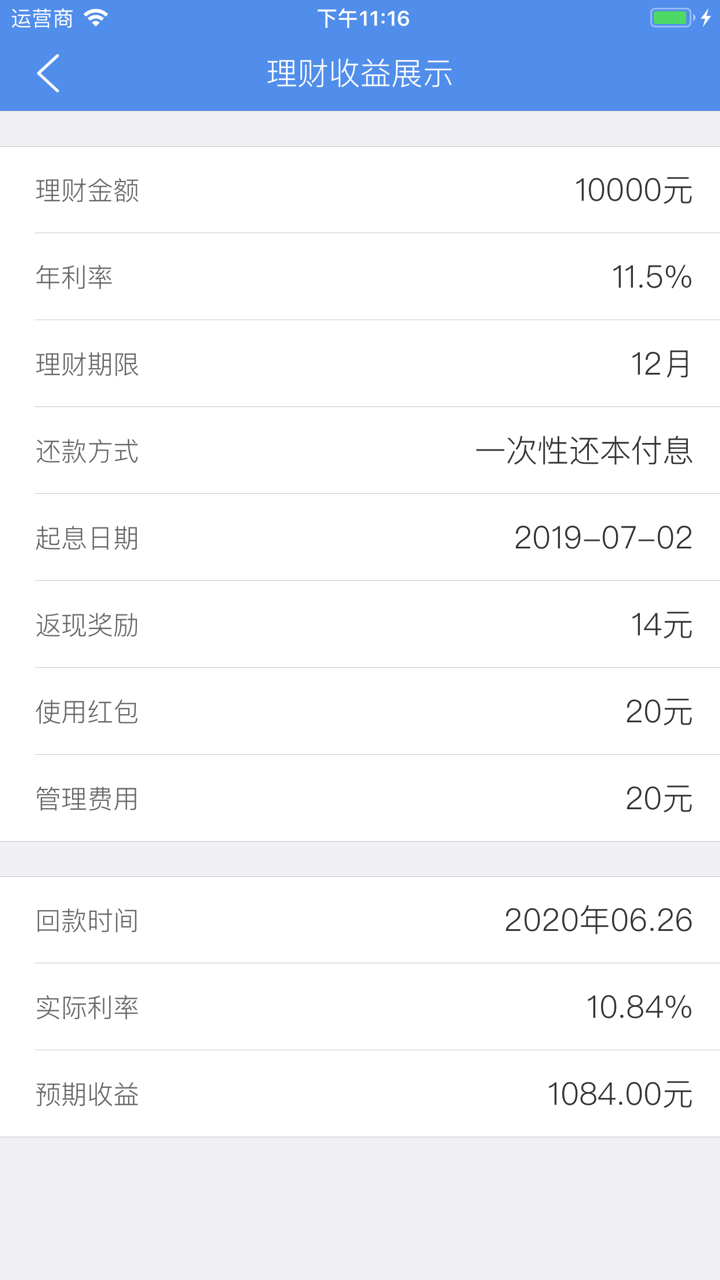Image resolution: width=720 pixels, height=1280 pixels.
Task: Tap the 10000元 amount value
Action: pyautogui.click(x=632, y=190)
